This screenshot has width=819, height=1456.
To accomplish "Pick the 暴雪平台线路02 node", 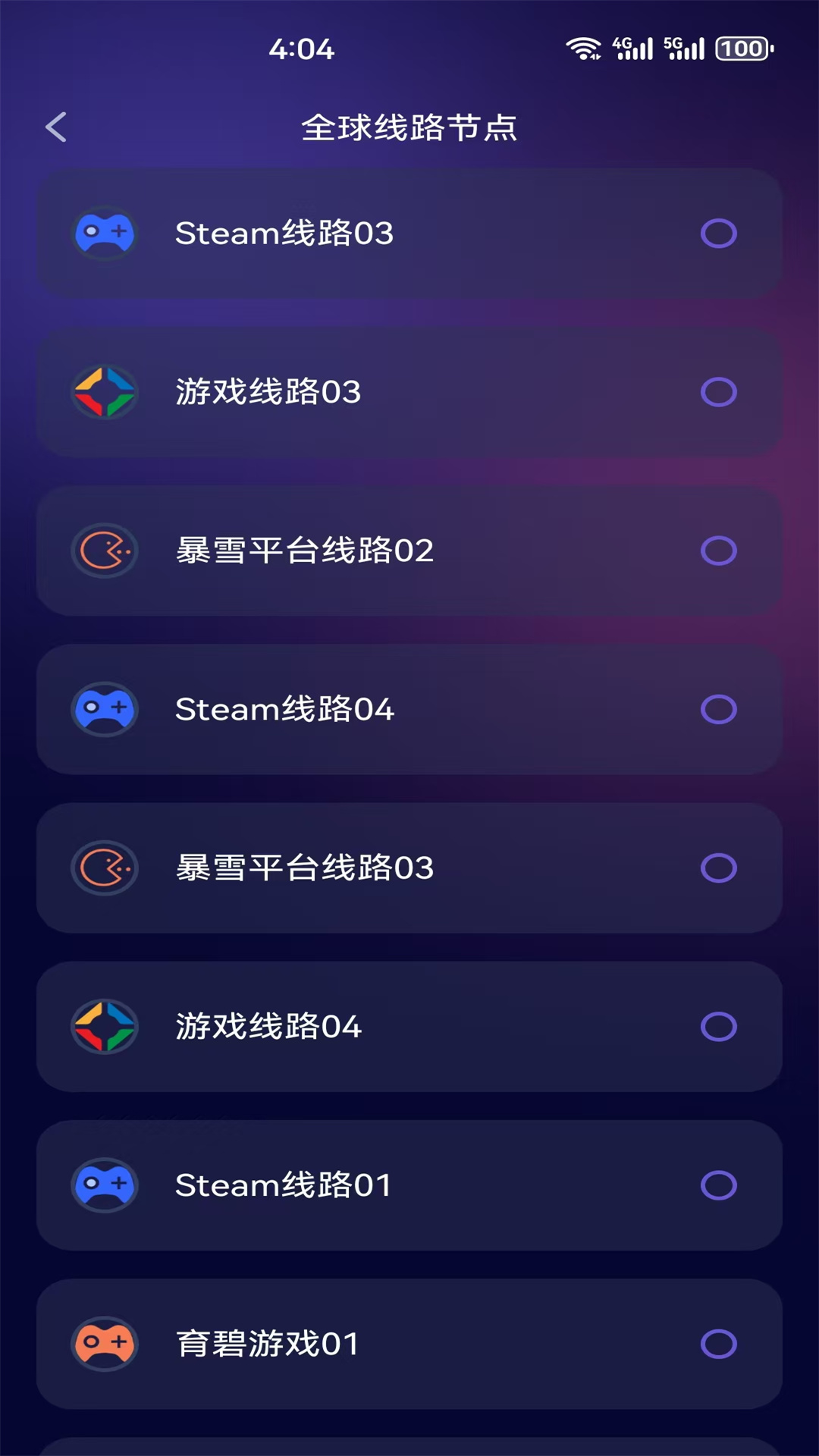I will (x=718, y=551).
